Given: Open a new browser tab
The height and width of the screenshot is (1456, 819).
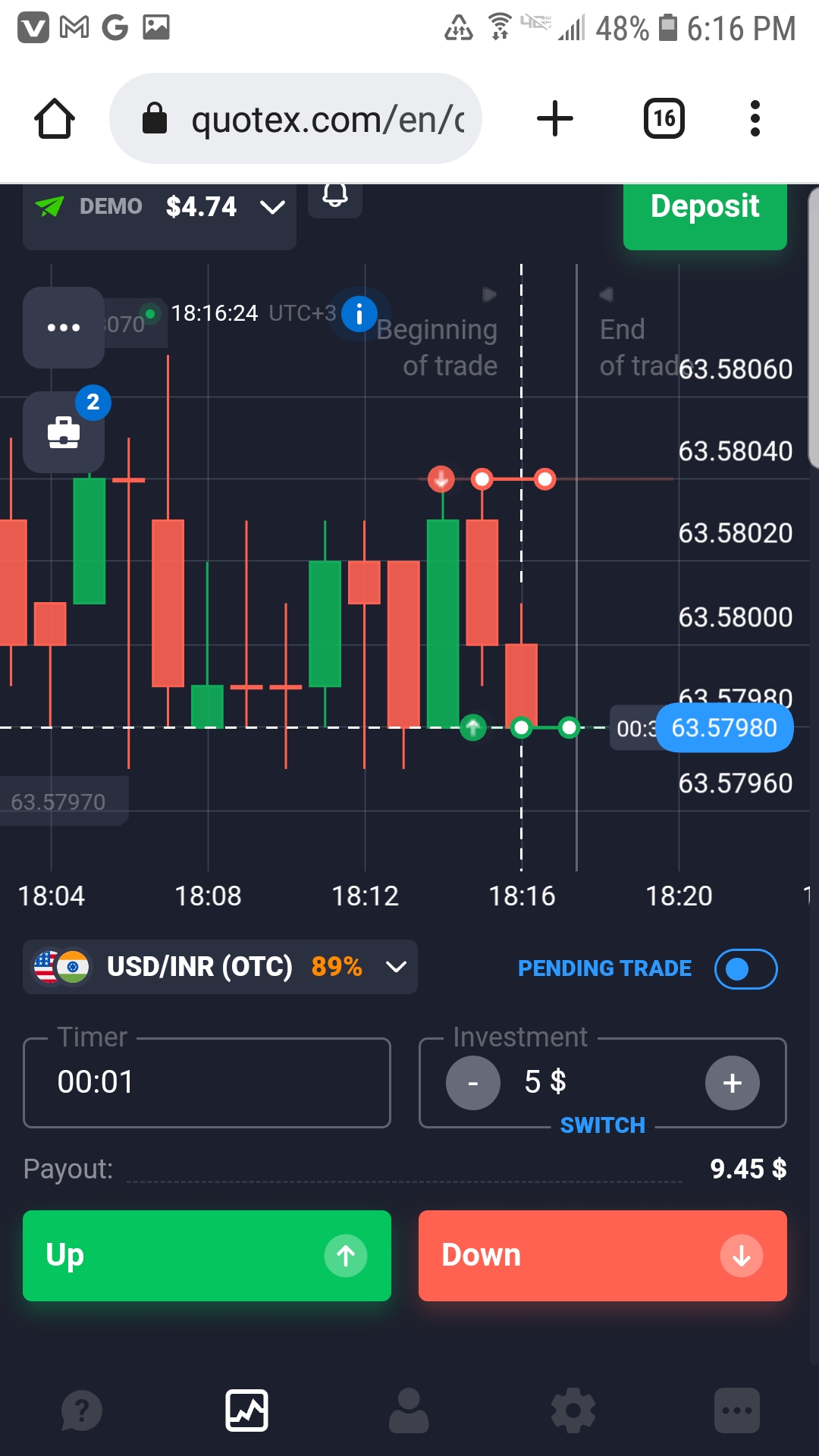Looking at the screenshot, I should pyautogui.click(x=555, y=119).
